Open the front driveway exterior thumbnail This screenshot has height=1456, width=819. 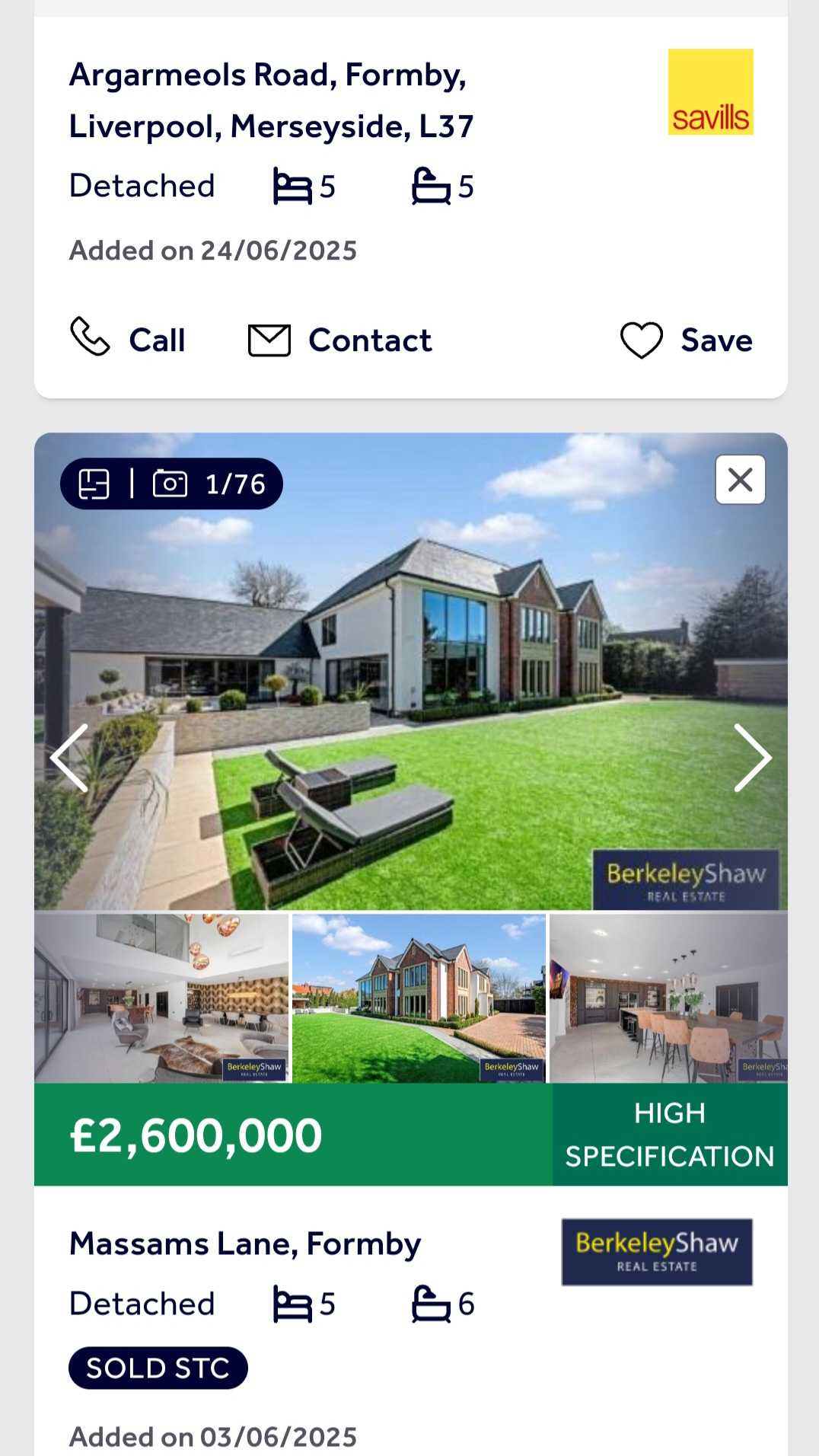[x=419, y=998]
